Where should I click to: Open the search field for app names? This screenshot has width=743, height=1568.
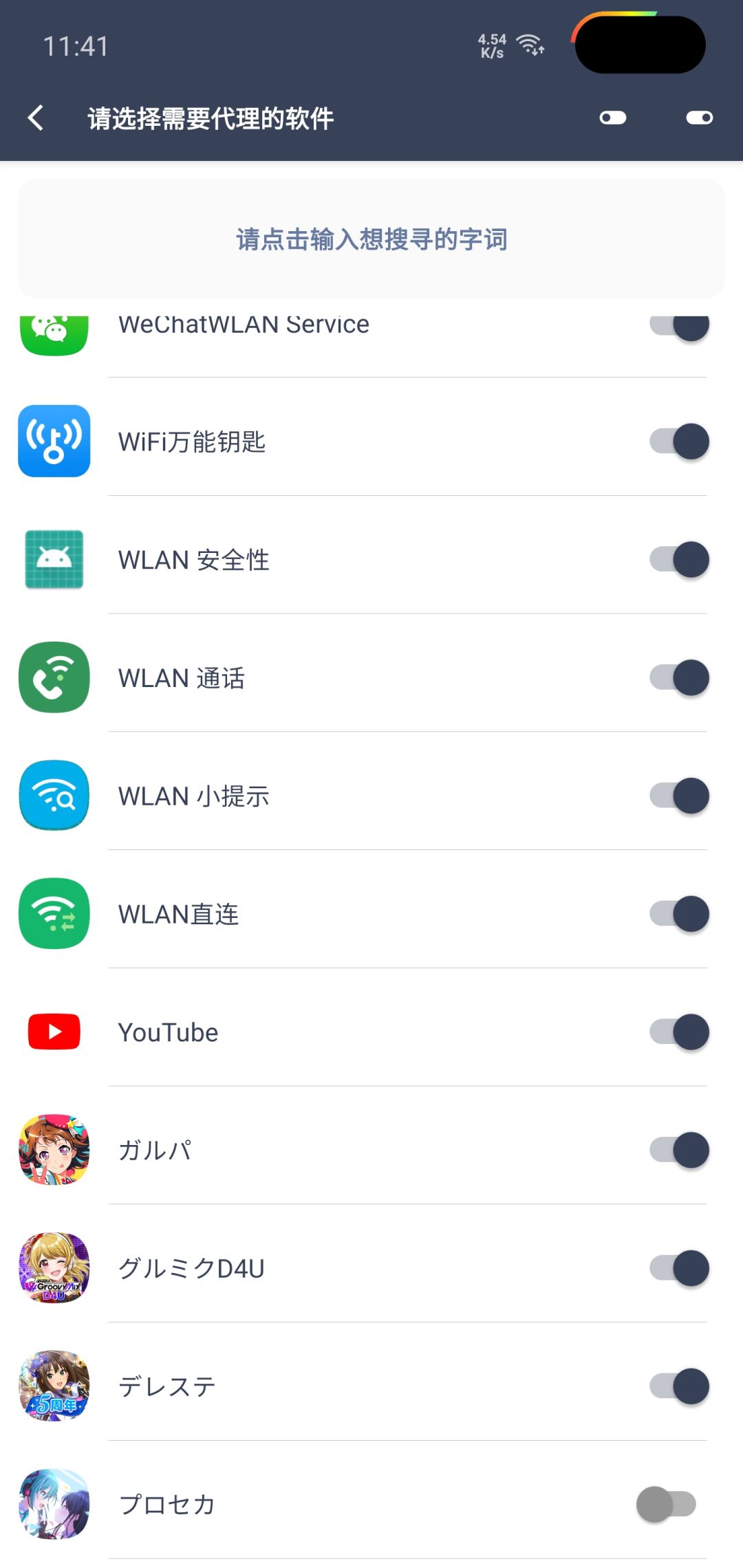point(371,239)
